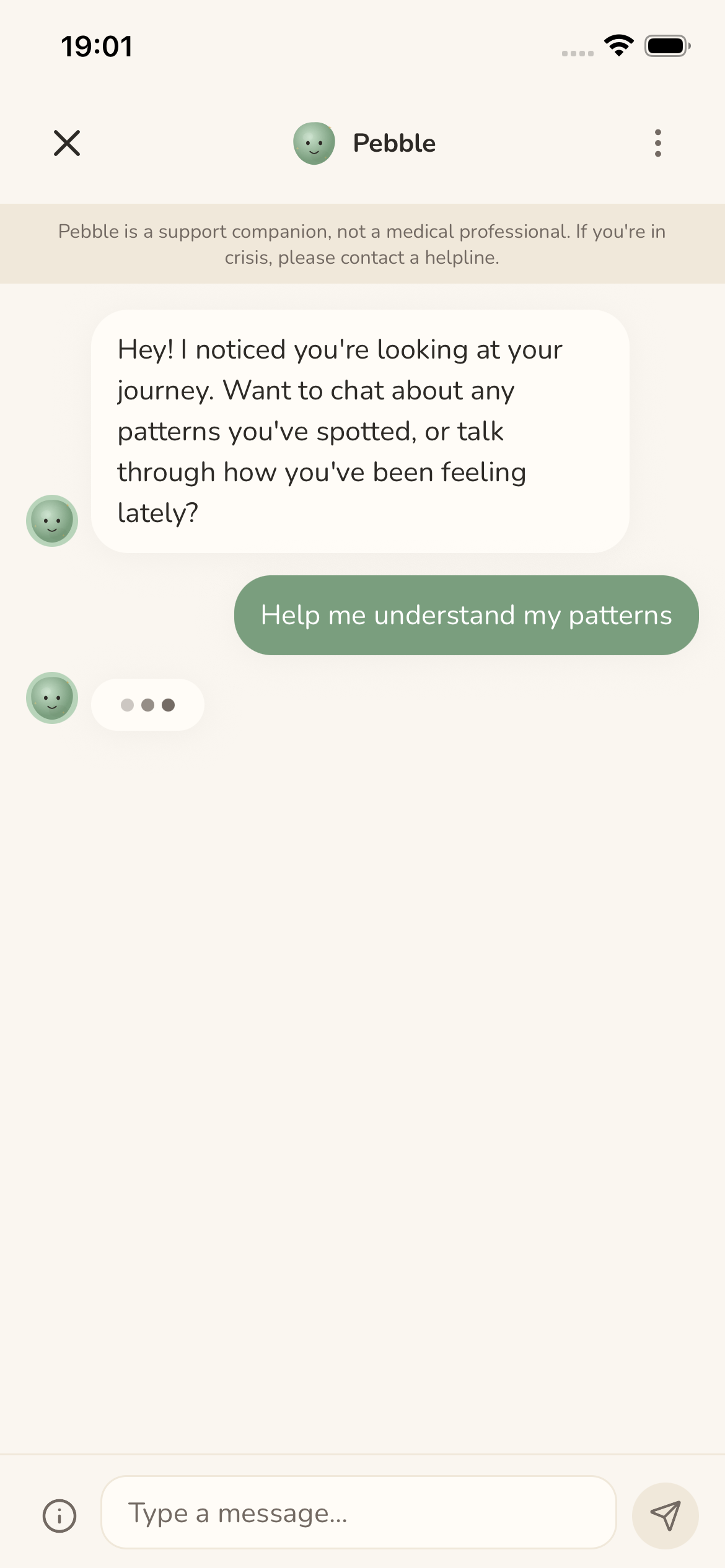Close the Pebble chat with the X
The width and height of the screenshot is (725, 1568).
coord(68,142)
